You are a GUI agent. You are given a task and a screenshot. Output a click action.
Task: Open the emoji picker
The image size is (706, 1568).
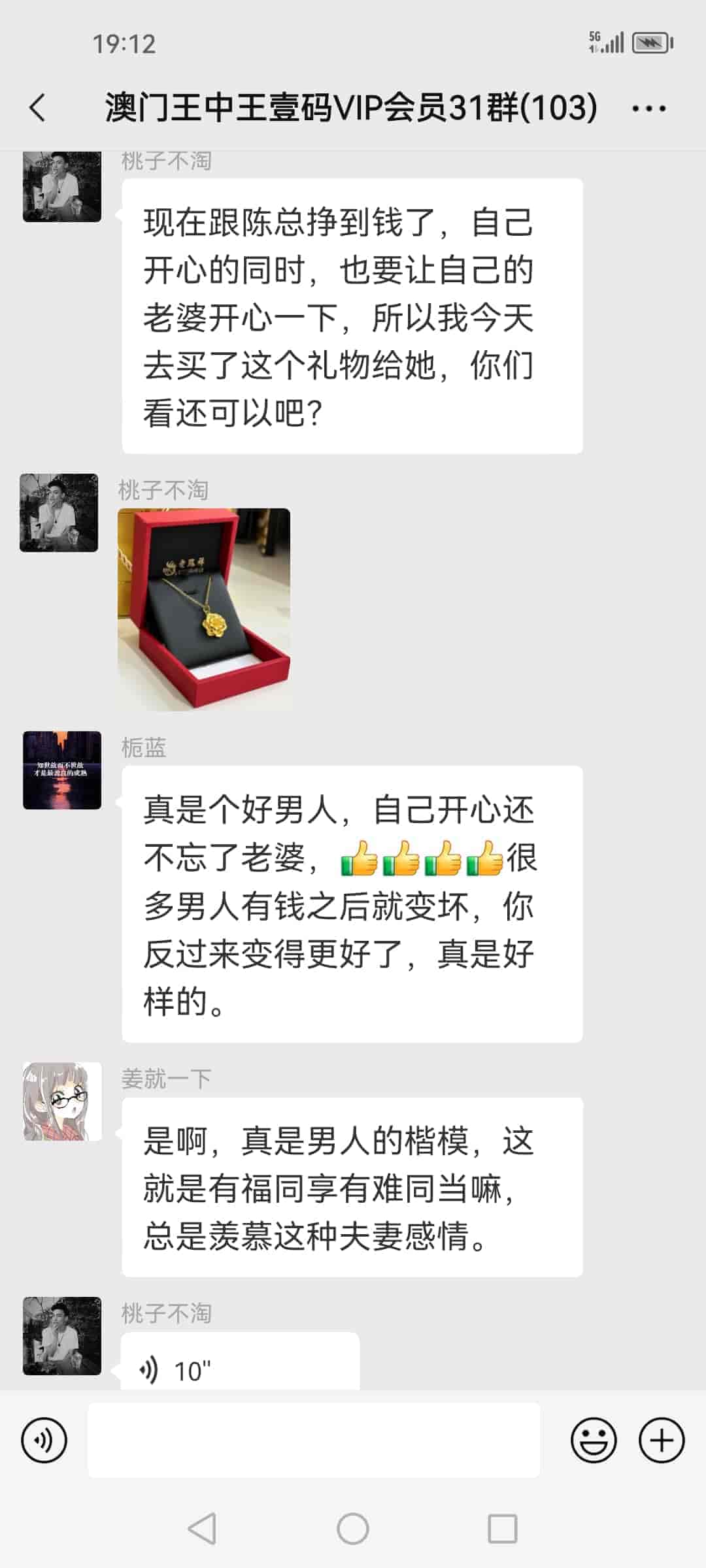(x=594, y=1440)
